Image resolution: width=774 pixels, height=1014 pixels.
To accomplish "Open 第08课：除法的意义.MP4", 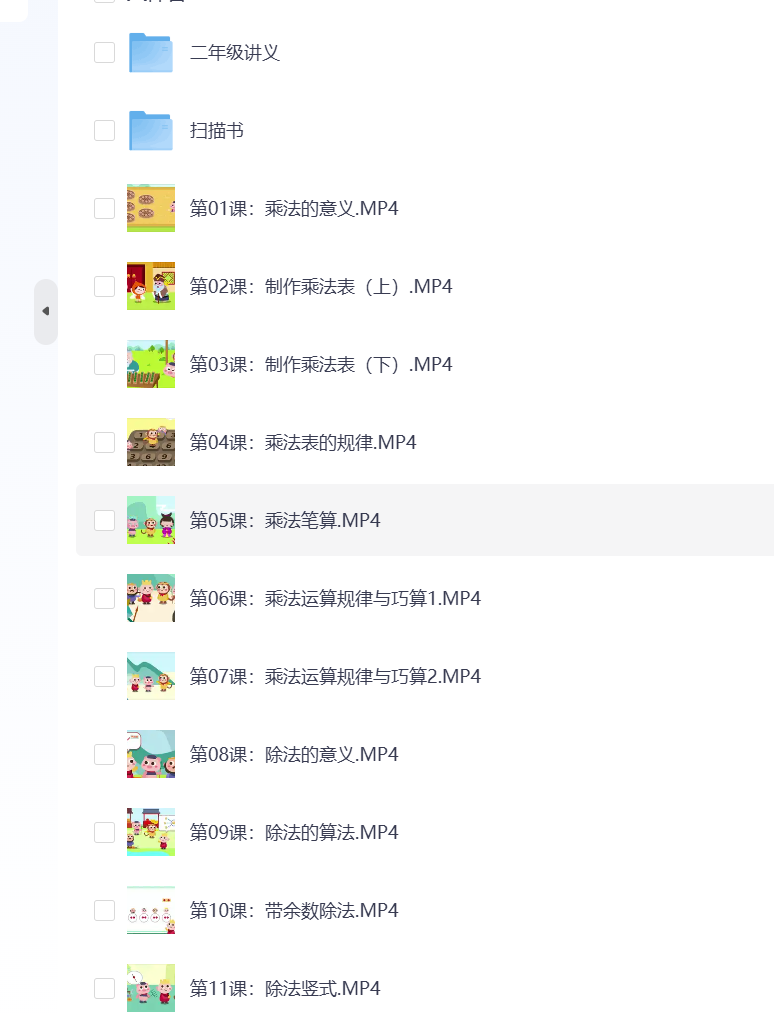I will click(x=294, y=755).
